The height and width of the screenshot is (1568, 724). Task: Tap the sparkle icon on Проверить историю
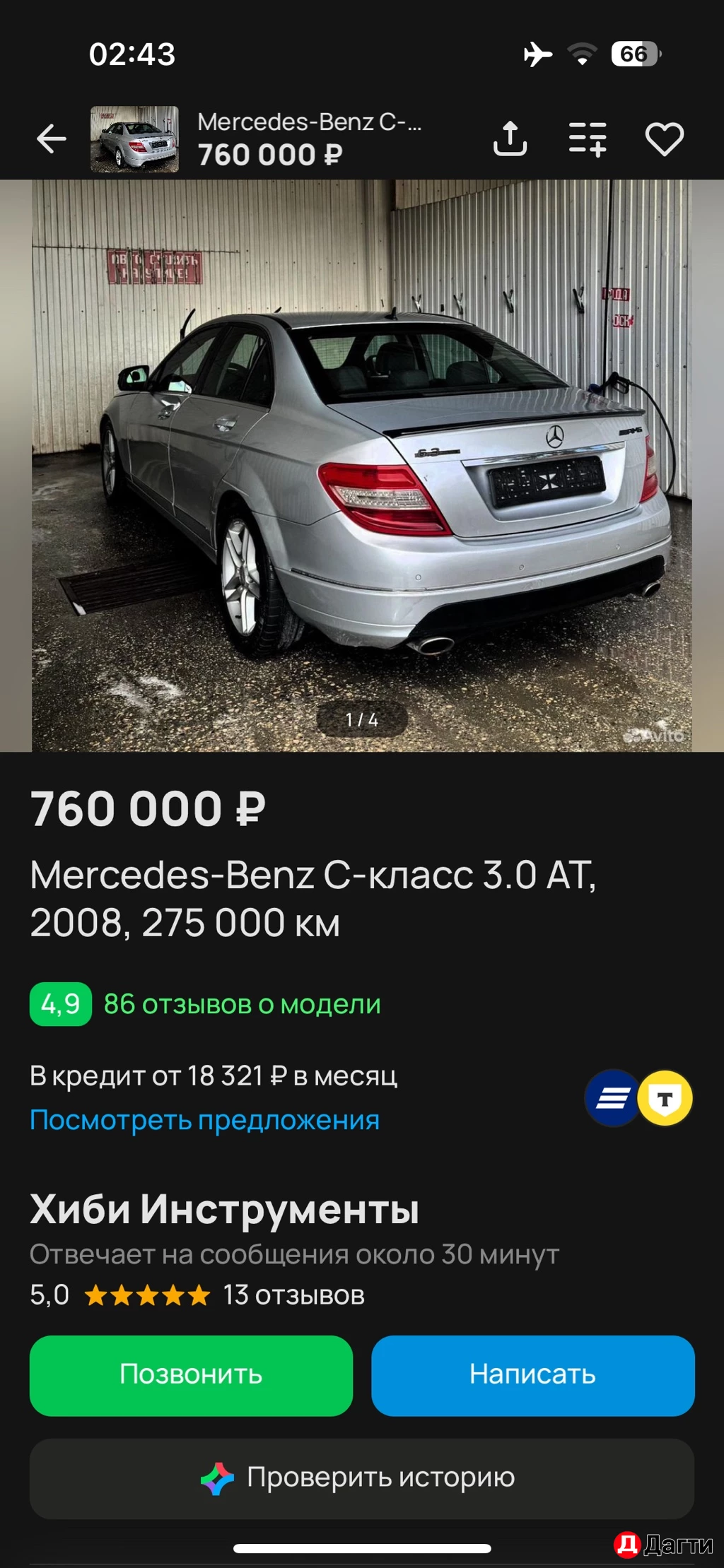coord(218,1476)
